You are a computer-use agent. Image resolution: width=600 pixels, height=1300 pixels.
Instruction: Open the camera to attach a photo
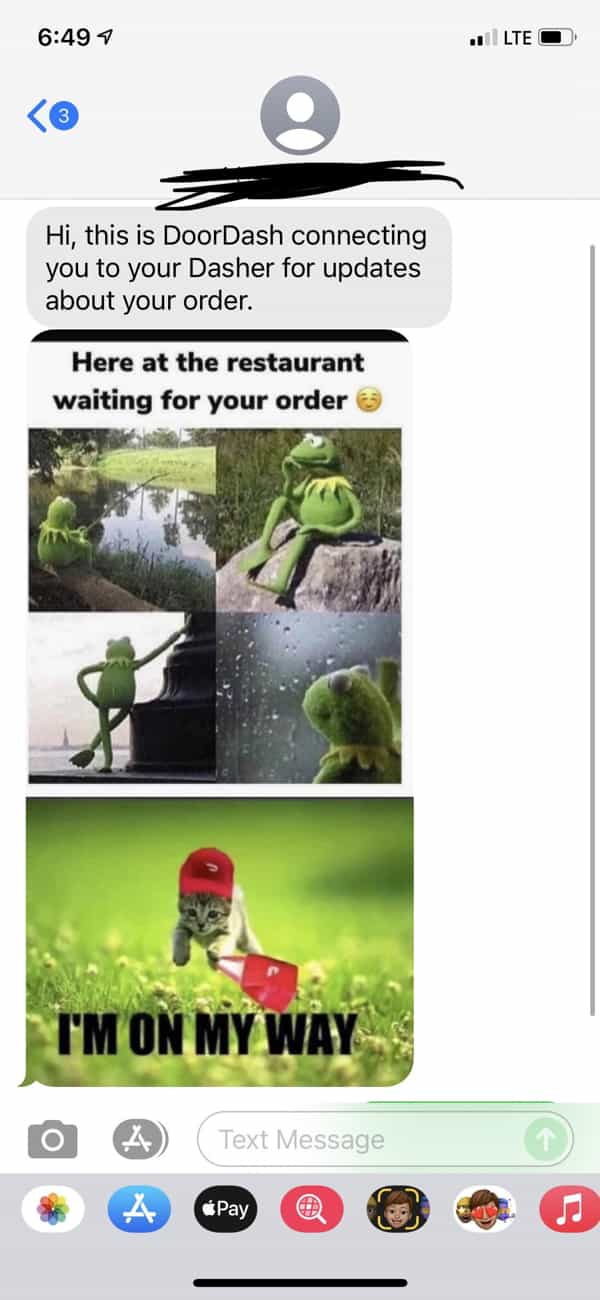53,1139
